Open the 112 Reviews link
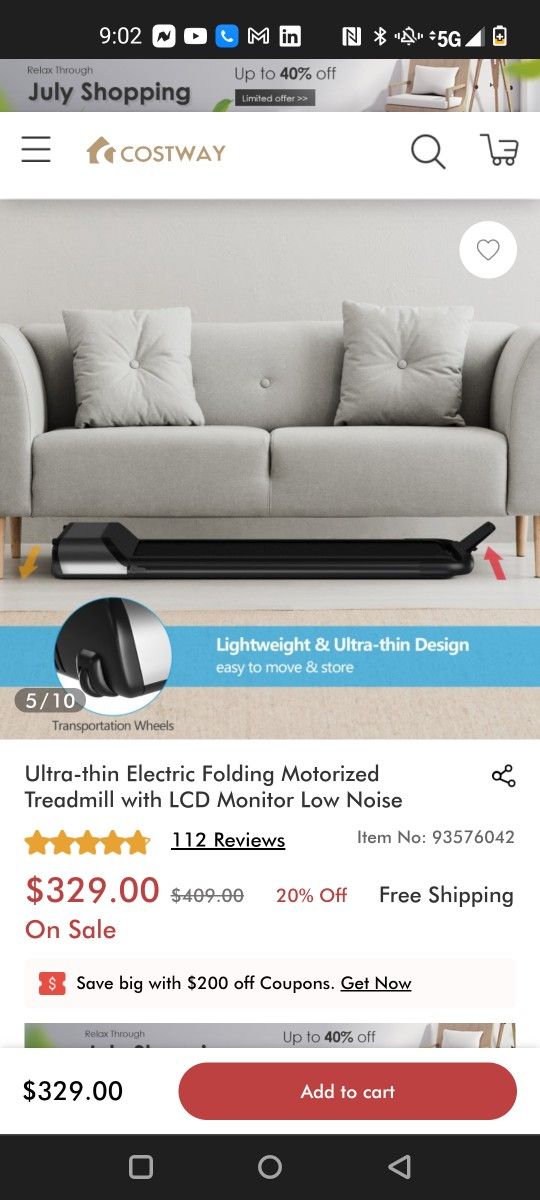Viewport: 540px width, 1200px height. pos(228,840)
